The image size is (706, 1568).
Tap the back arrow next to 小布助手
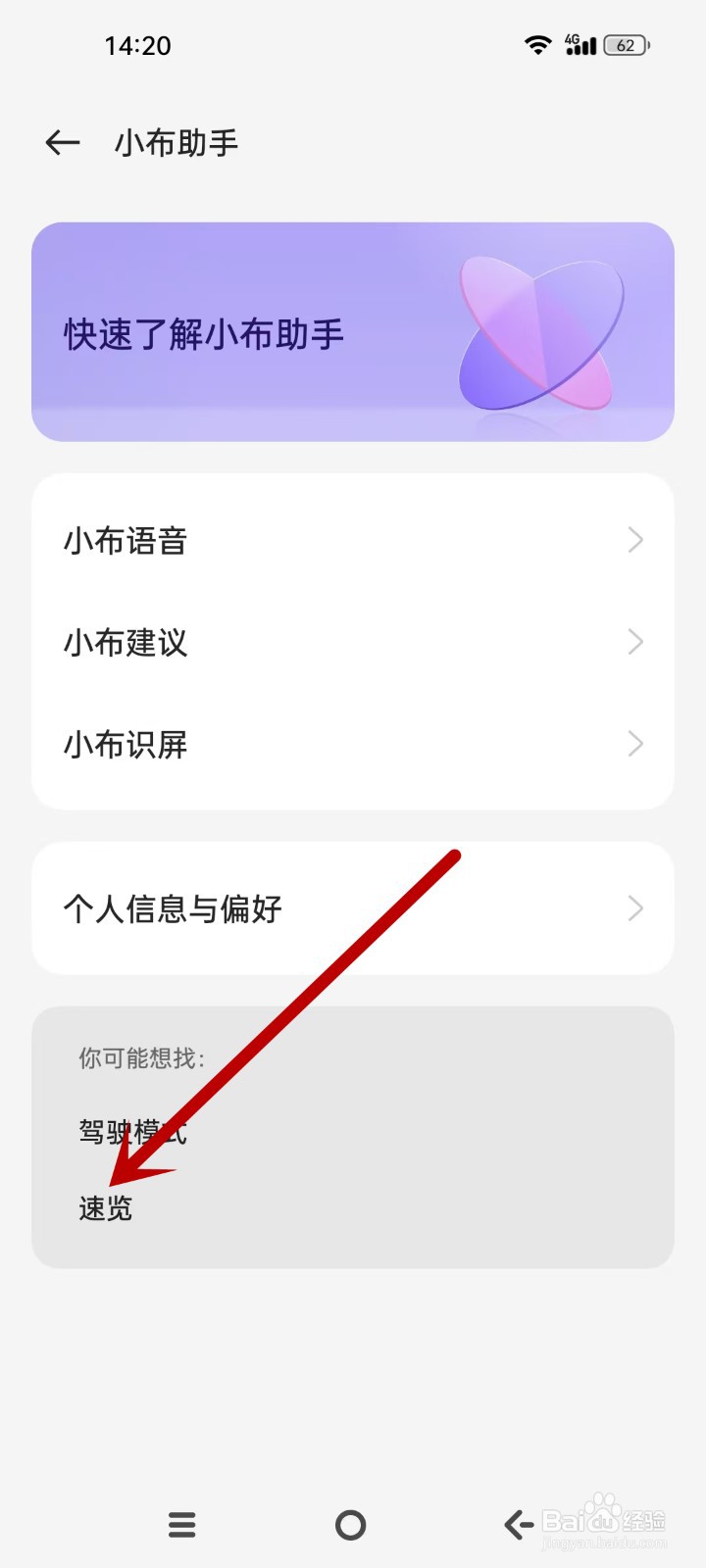click(62, 142)
